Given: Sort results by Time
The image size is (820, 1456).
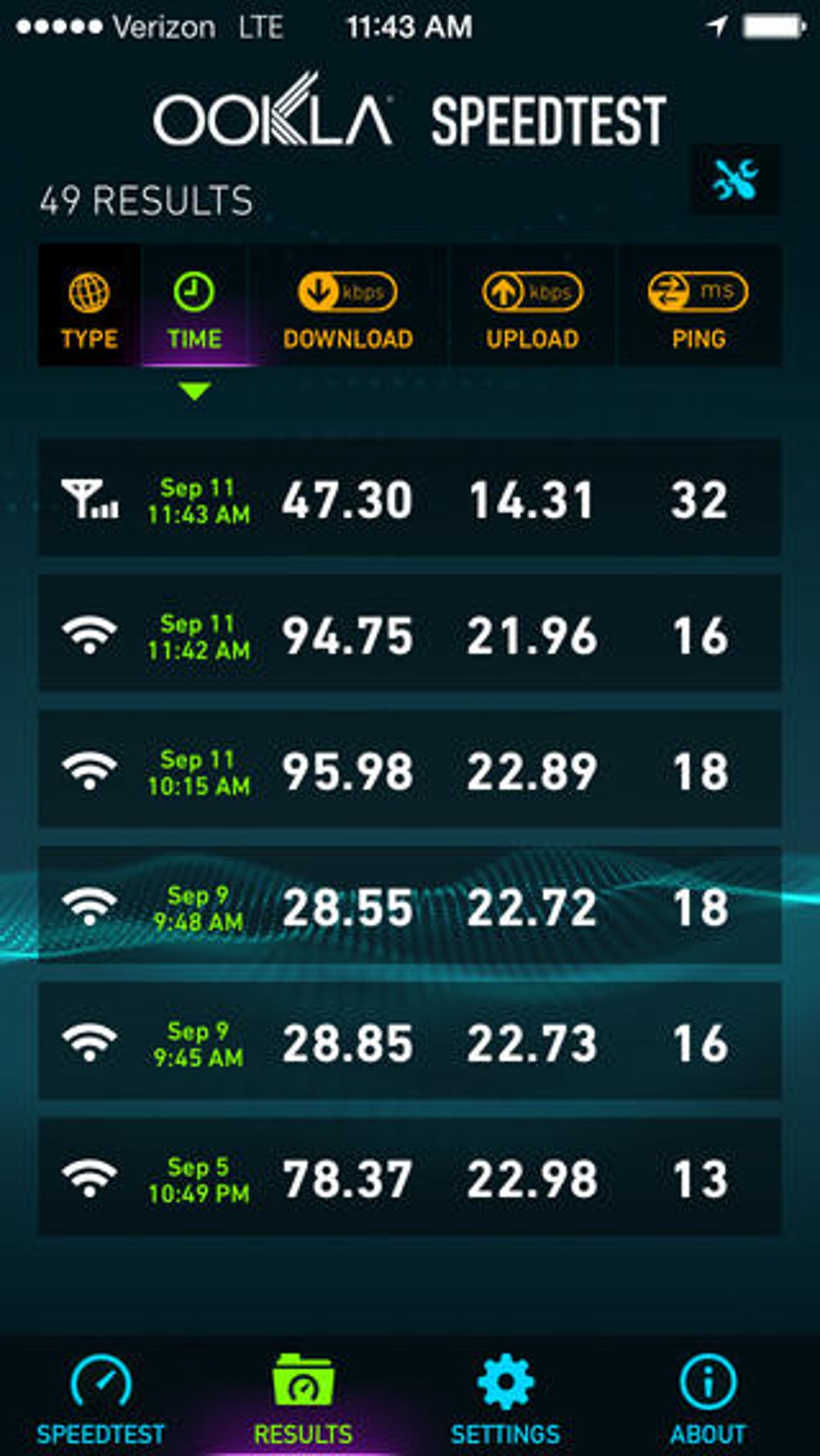Looking at the screenshot, I should (x=195, y=306).
